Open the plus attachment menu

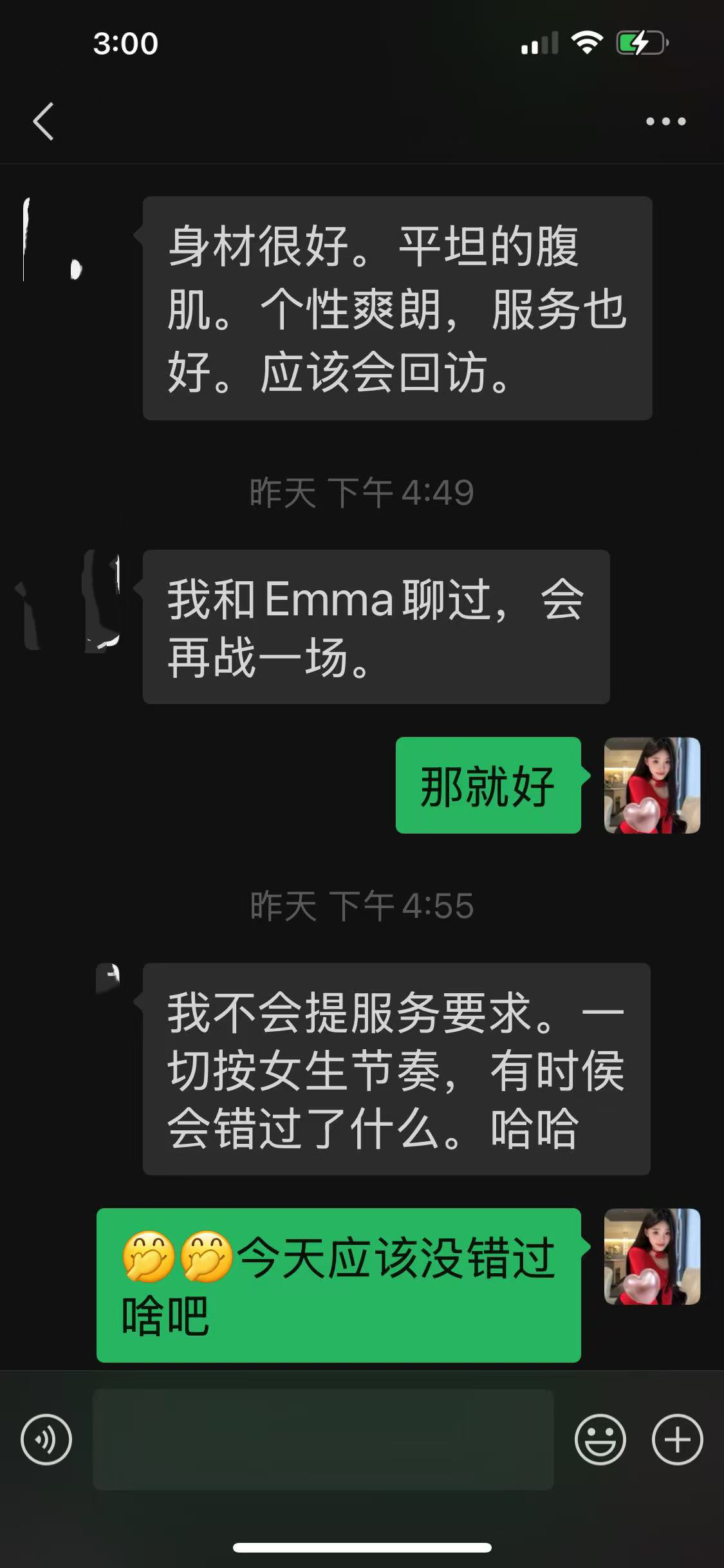tap(677, 1439)
